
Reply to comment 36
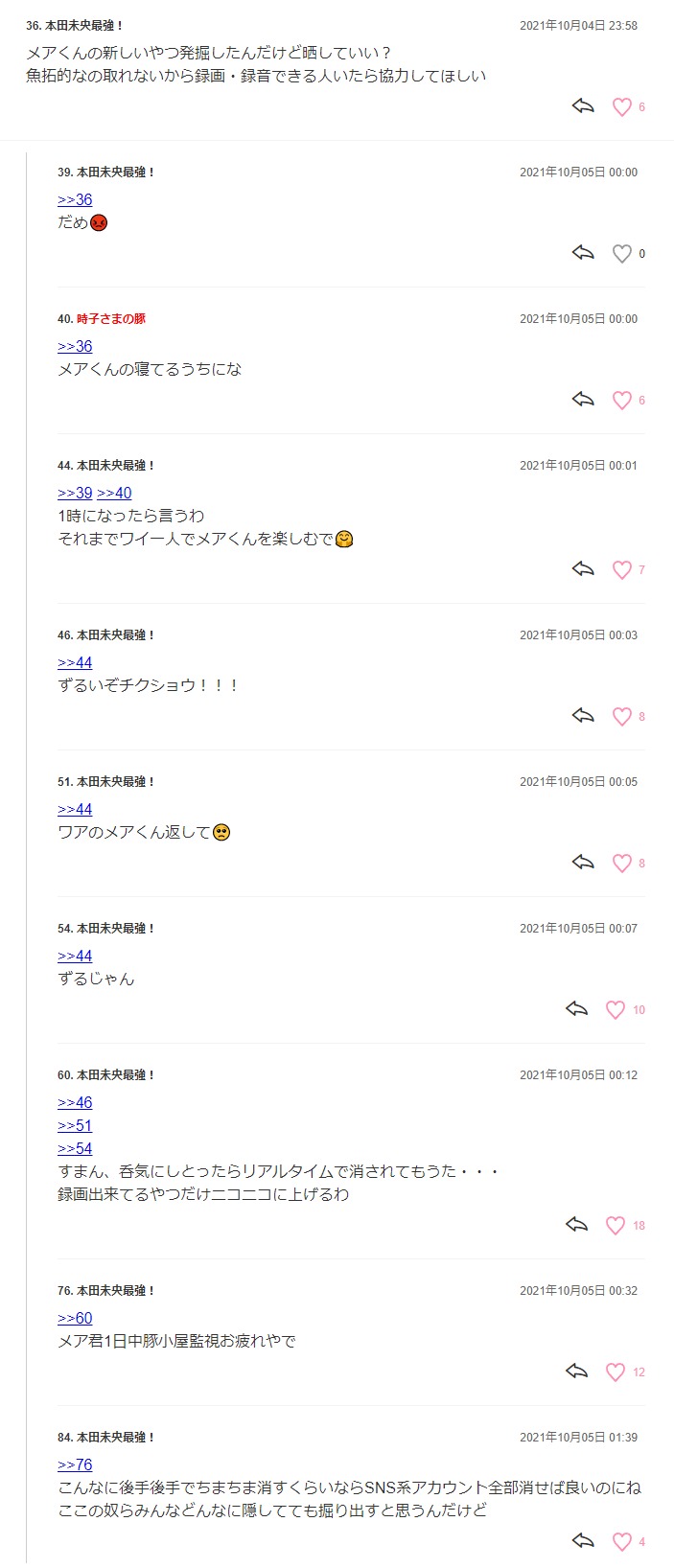pos(583,106)
